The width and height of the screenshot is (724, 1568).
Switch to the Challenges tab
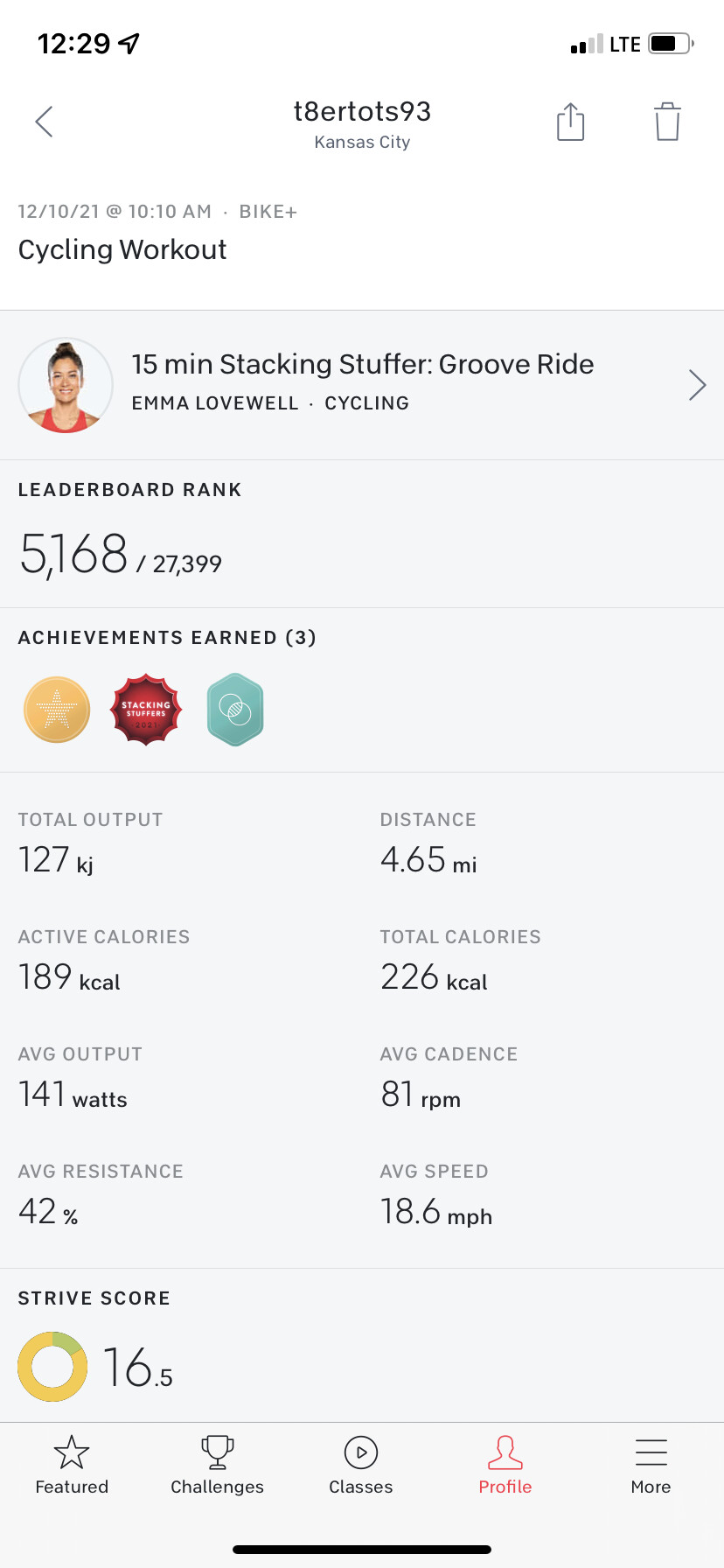[x=217, y=1466]
